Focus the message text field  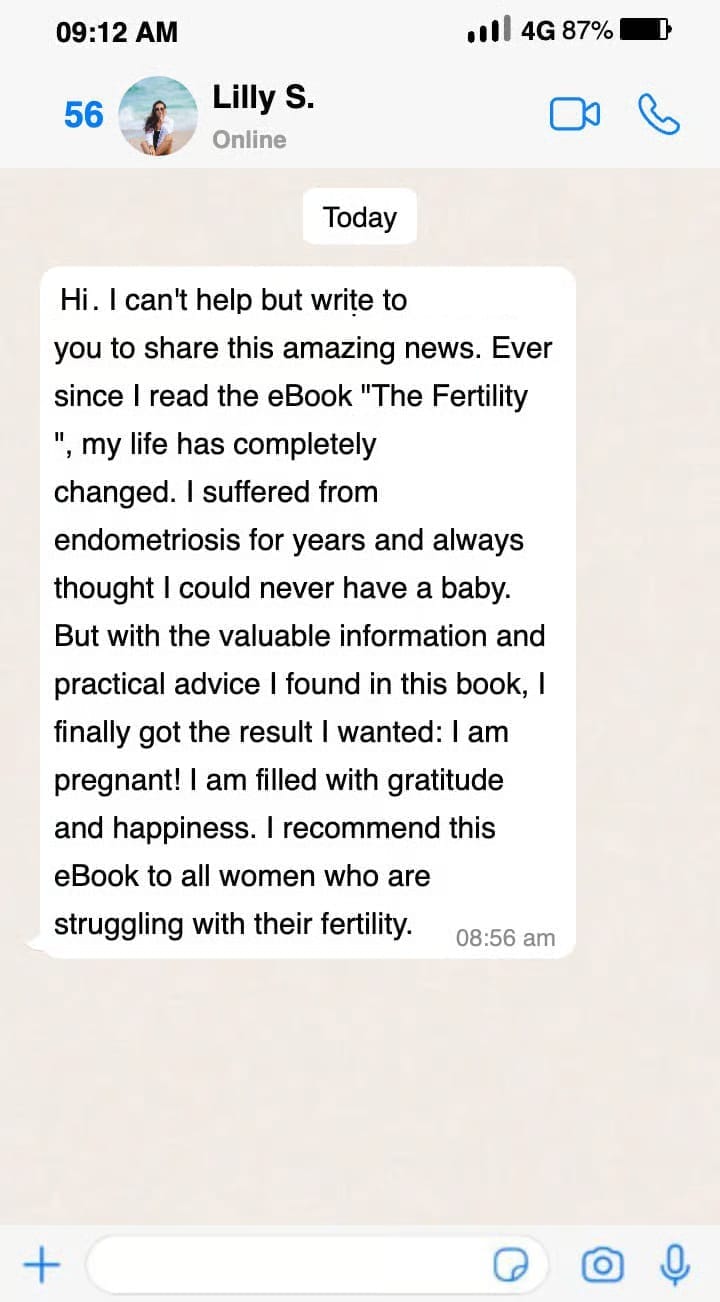[290, 1265]
